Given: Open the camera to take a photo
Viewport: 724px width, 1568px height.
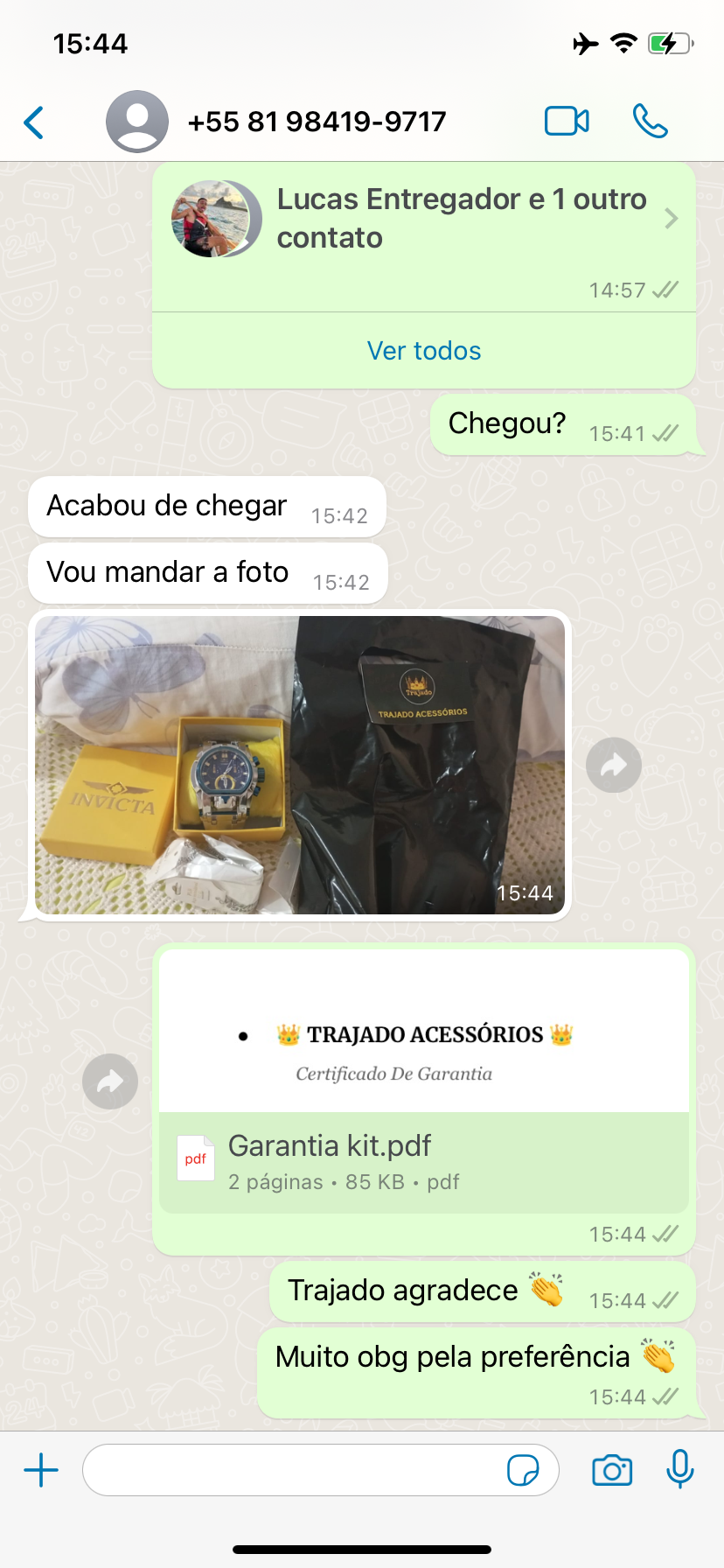Looking at the screenshot, I should 612,1470.
